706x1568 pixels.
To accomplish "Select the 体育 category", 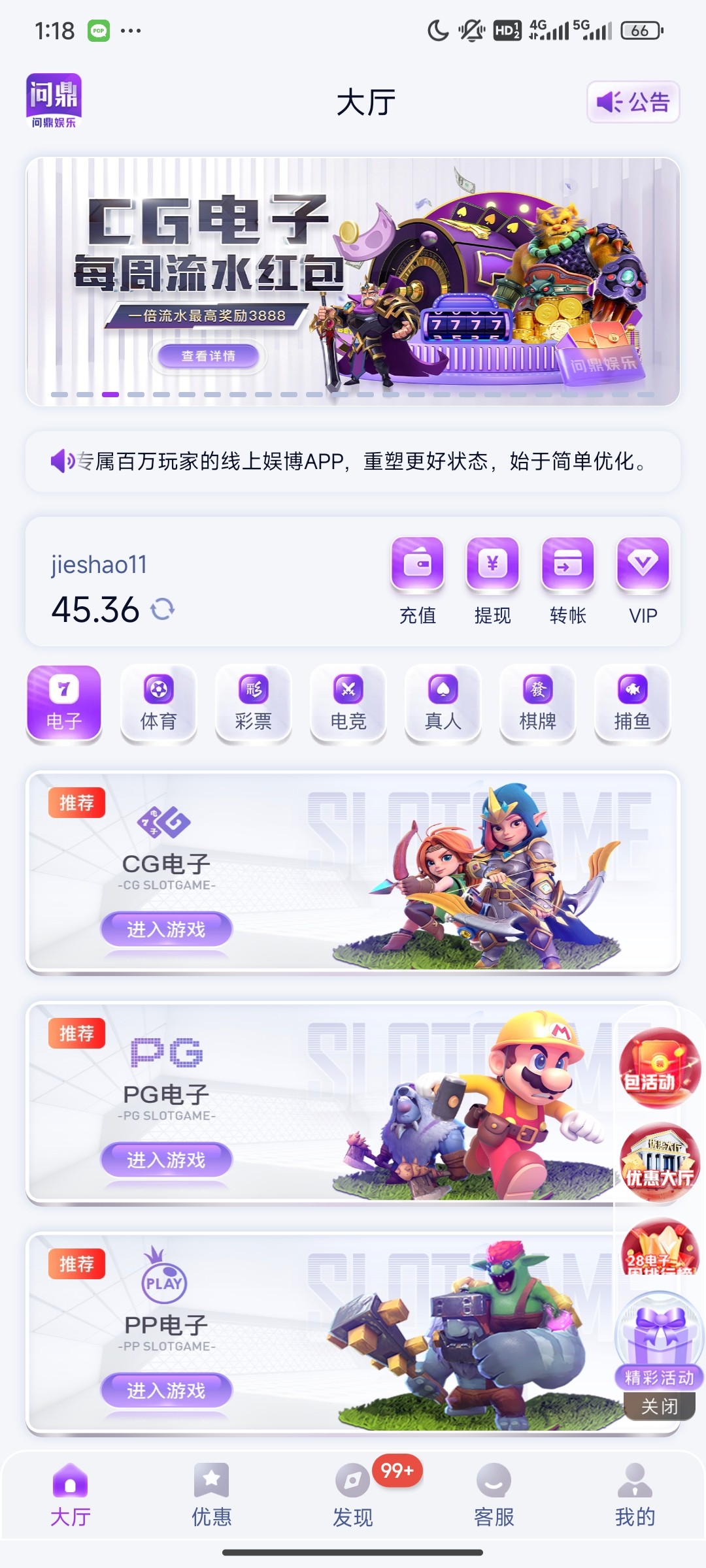I will pyautogui.click(x=158, y=704).
